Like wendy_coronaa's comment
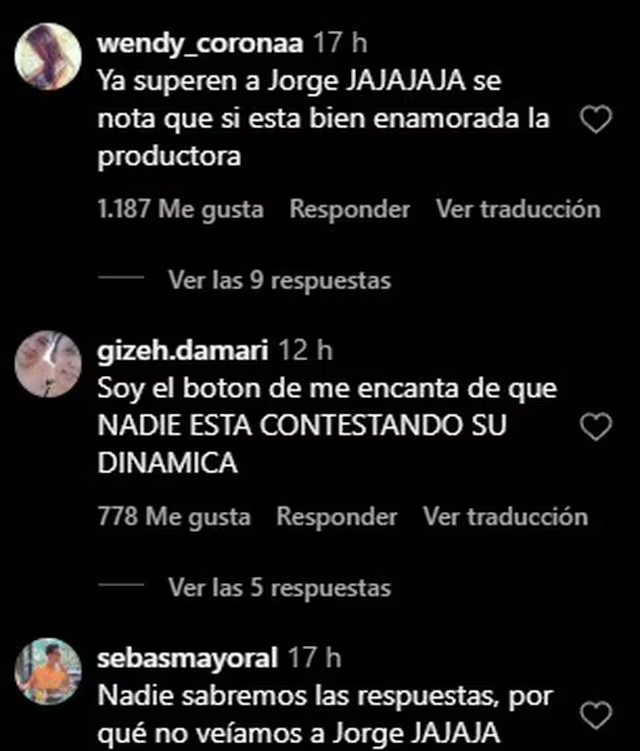640x751 pixels. click(x=596, y=121)
